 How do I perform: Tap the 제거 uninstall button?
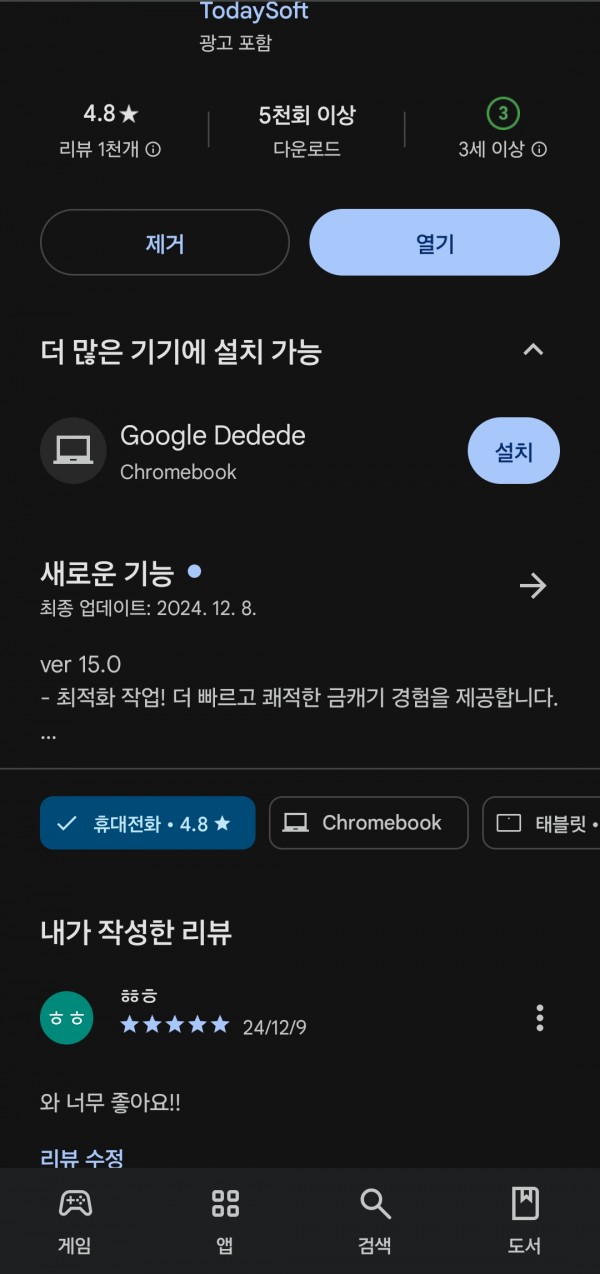coord(165,242)
